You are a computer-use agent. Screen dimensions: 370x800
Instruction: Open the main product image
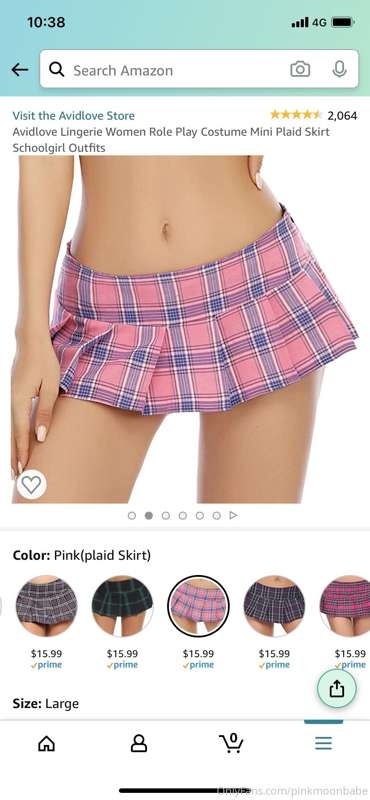tap(185, 329)
